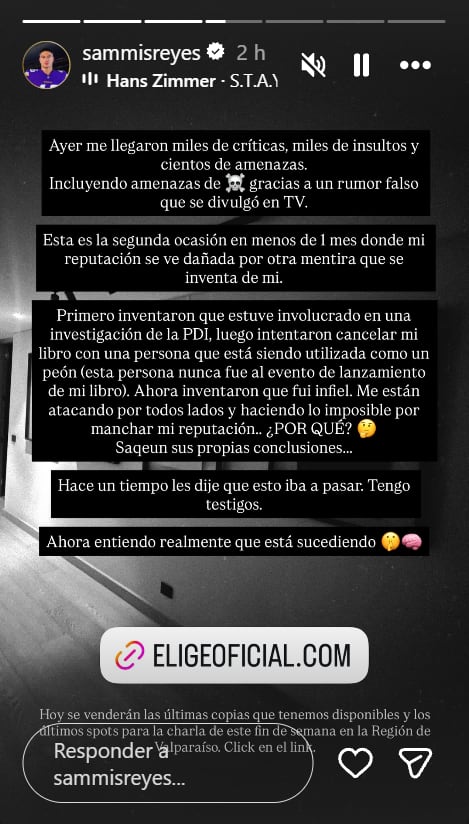Open the Hans Zimmer S.T.A.Y music label
Image resolution: width=469 pixels, height=824 pixels.
(x=180, y=81)
